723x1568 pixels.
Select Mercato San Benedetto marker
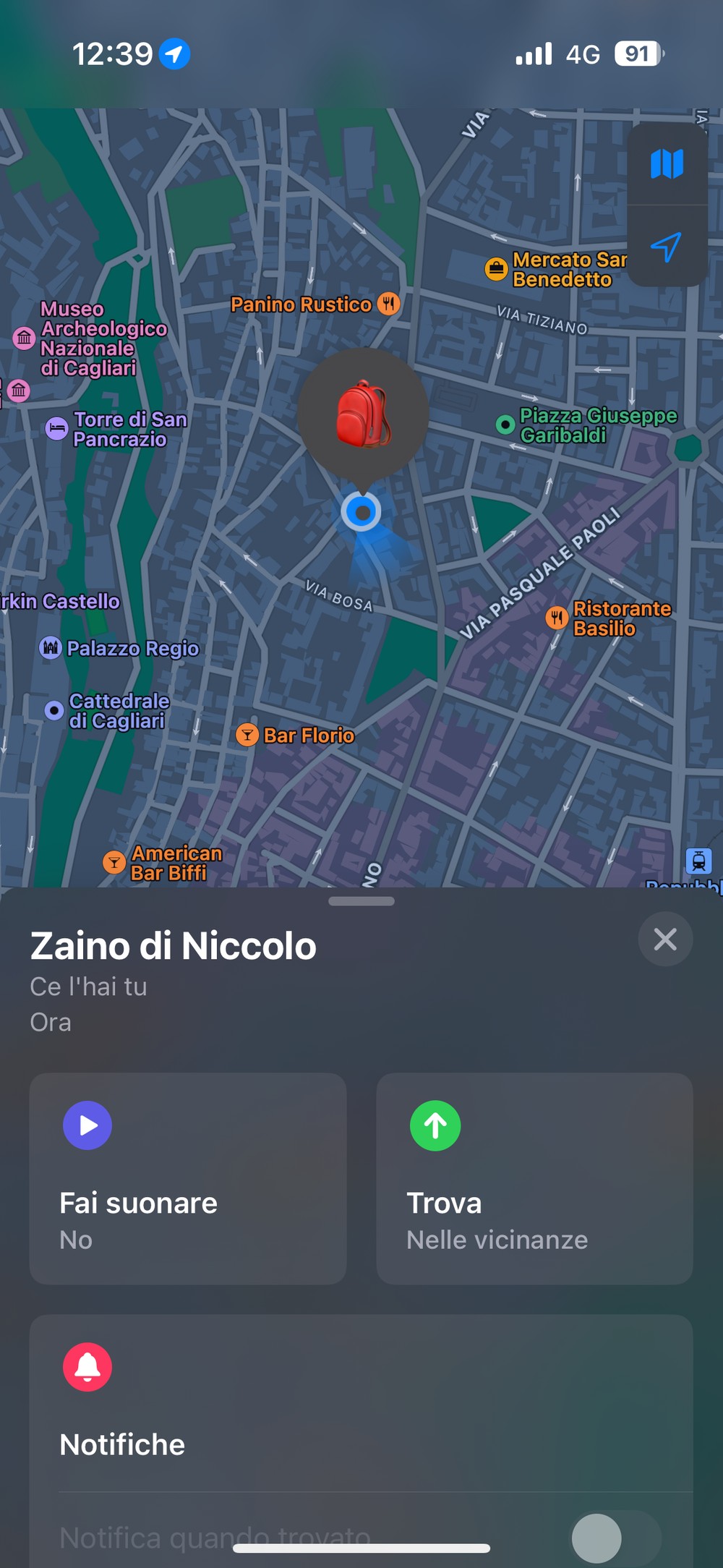(x=556, y=269)
